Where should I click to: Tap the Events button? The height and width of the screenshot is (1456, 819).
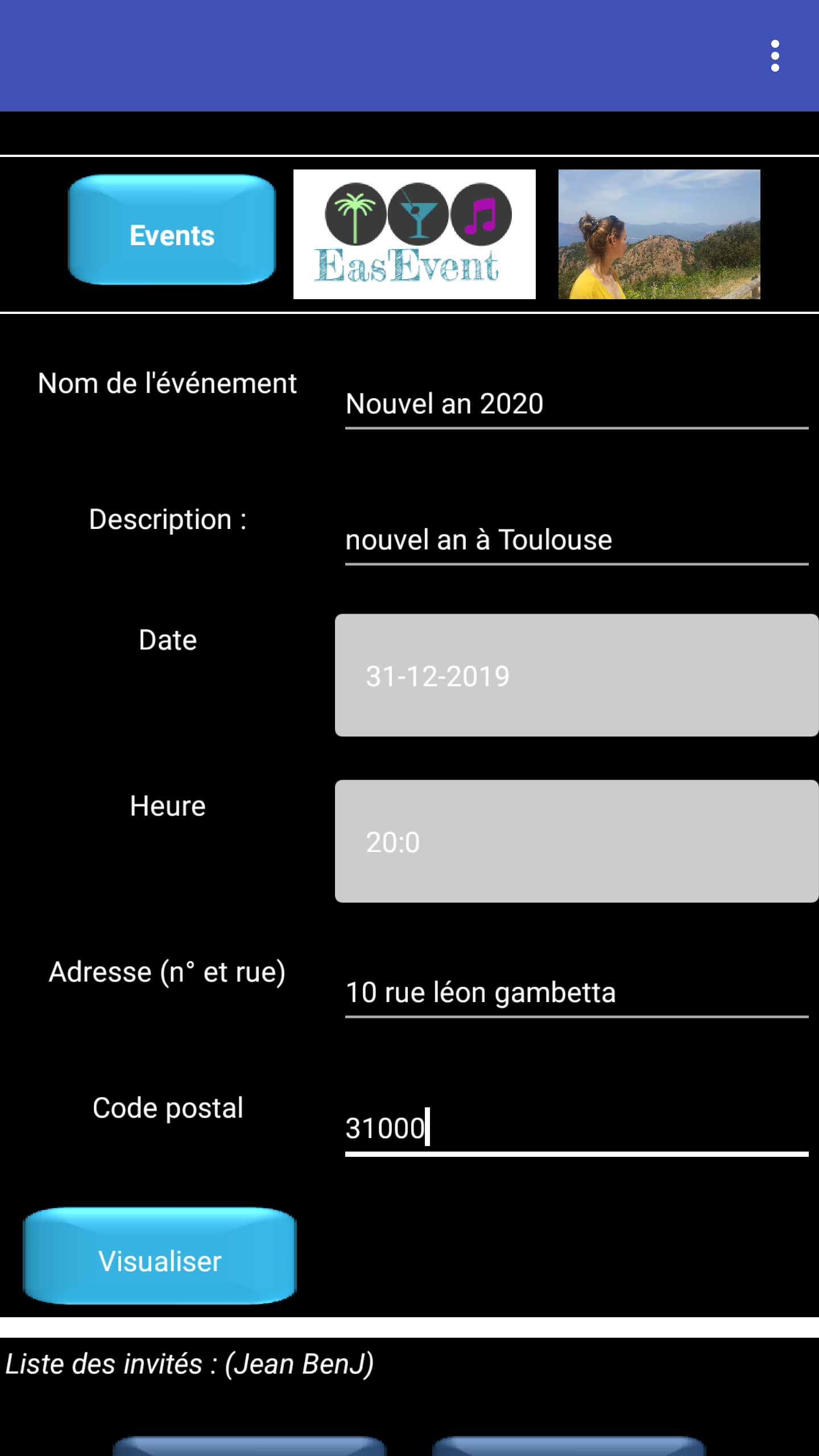[172, 230]
